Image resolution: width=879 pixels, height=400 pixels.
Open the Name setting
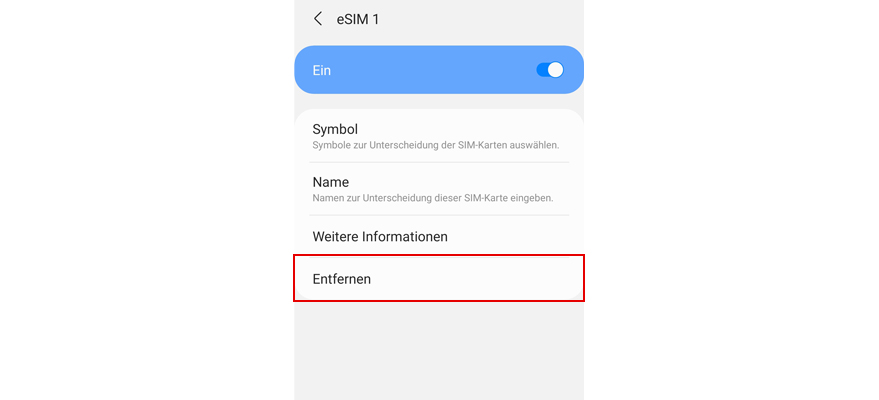[x=438, y=189]
